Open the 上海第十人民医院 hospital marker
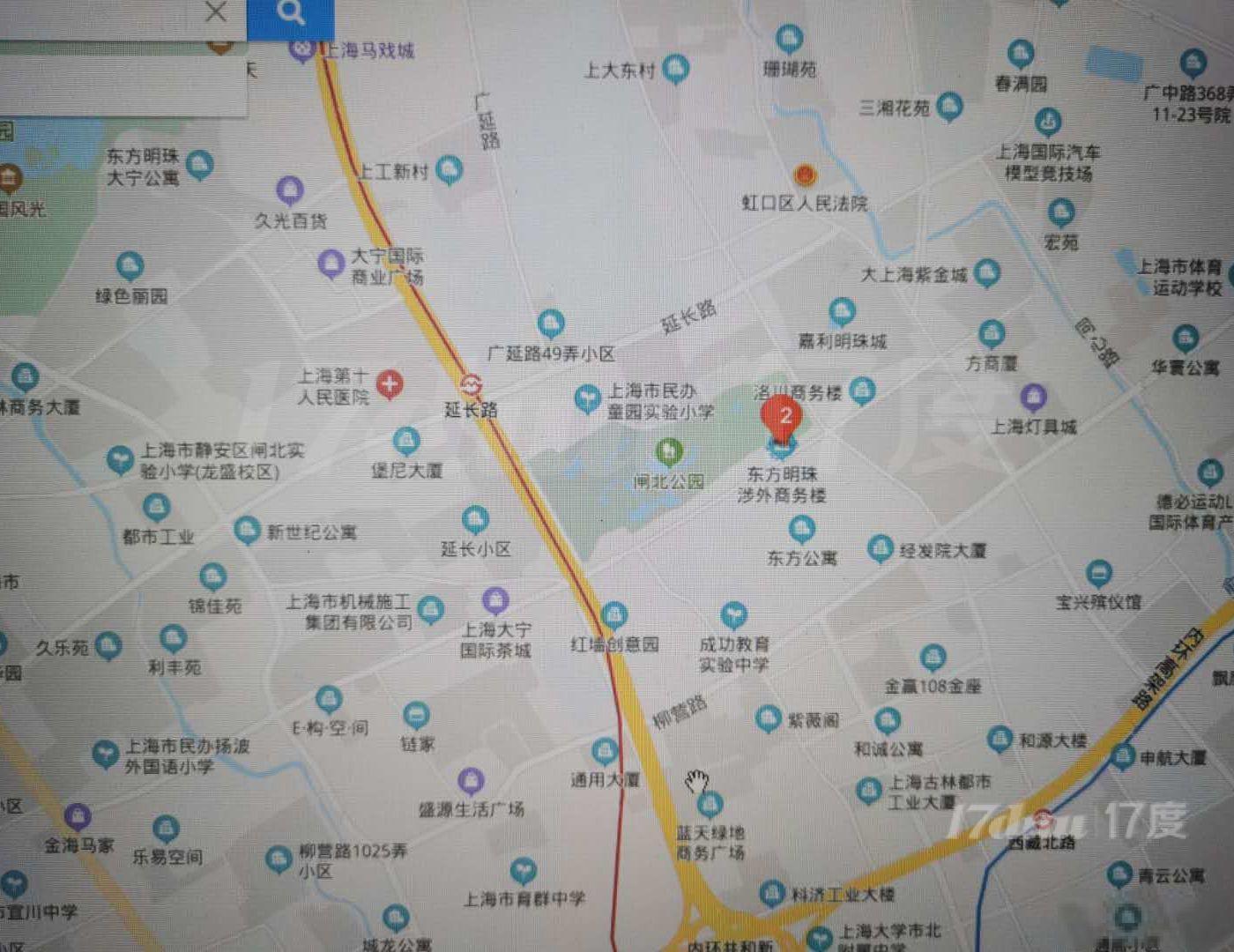Screen dimensions: 1234x952 click(x=390, y=384)
